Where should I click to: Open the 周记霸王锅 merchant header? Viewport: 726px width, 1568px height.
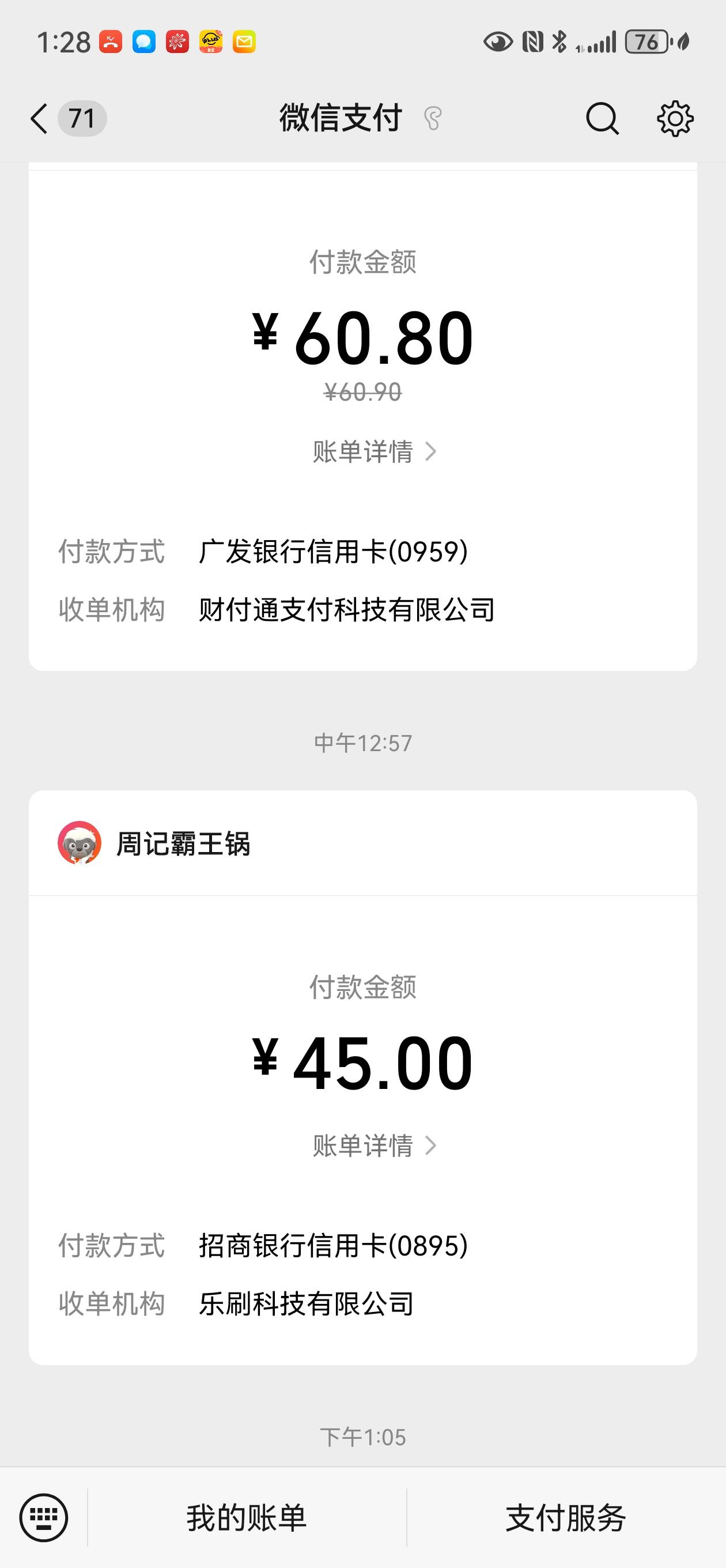click(362, 843)
